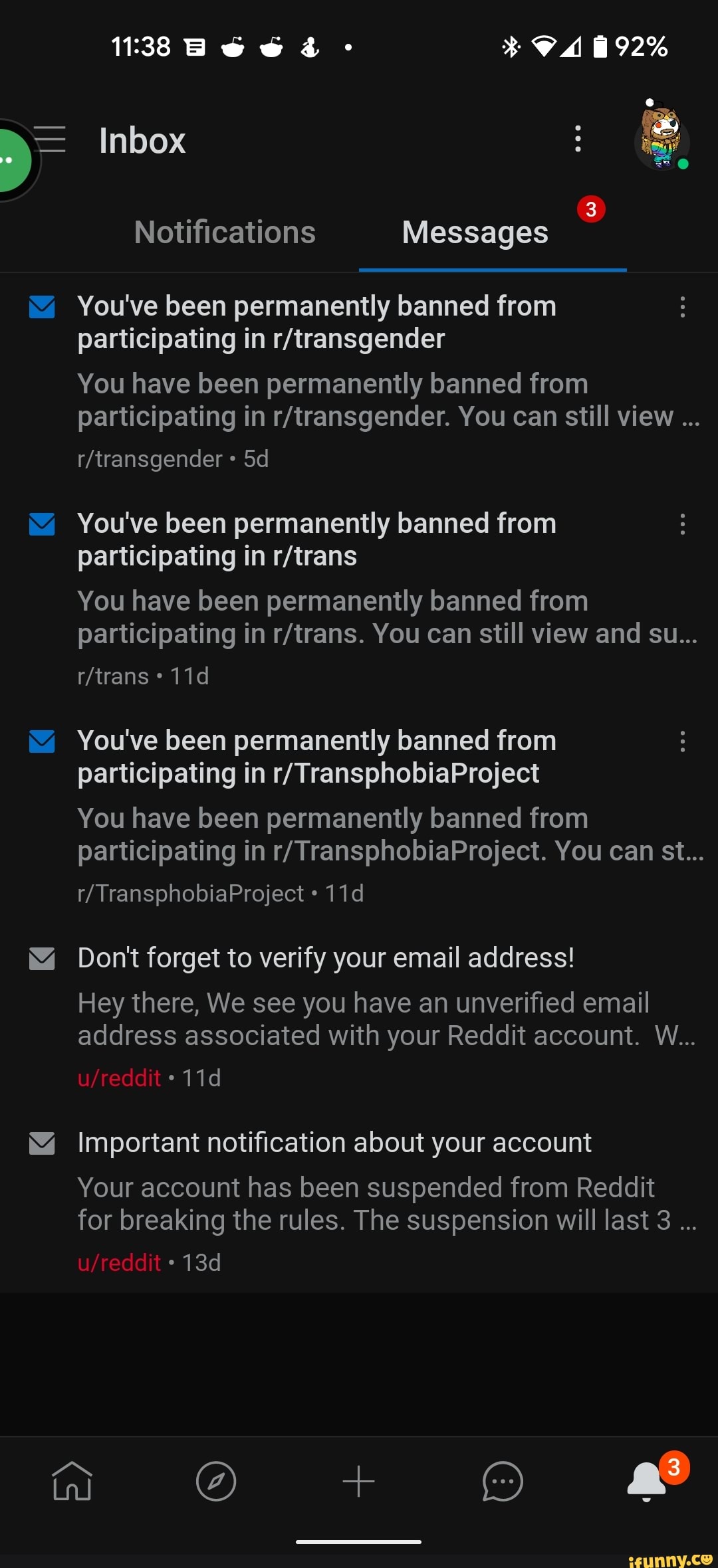Show options for the r/trans ban message
Image resolution: width=718 pixels, height=1568 pixels.
pos(682,524)
